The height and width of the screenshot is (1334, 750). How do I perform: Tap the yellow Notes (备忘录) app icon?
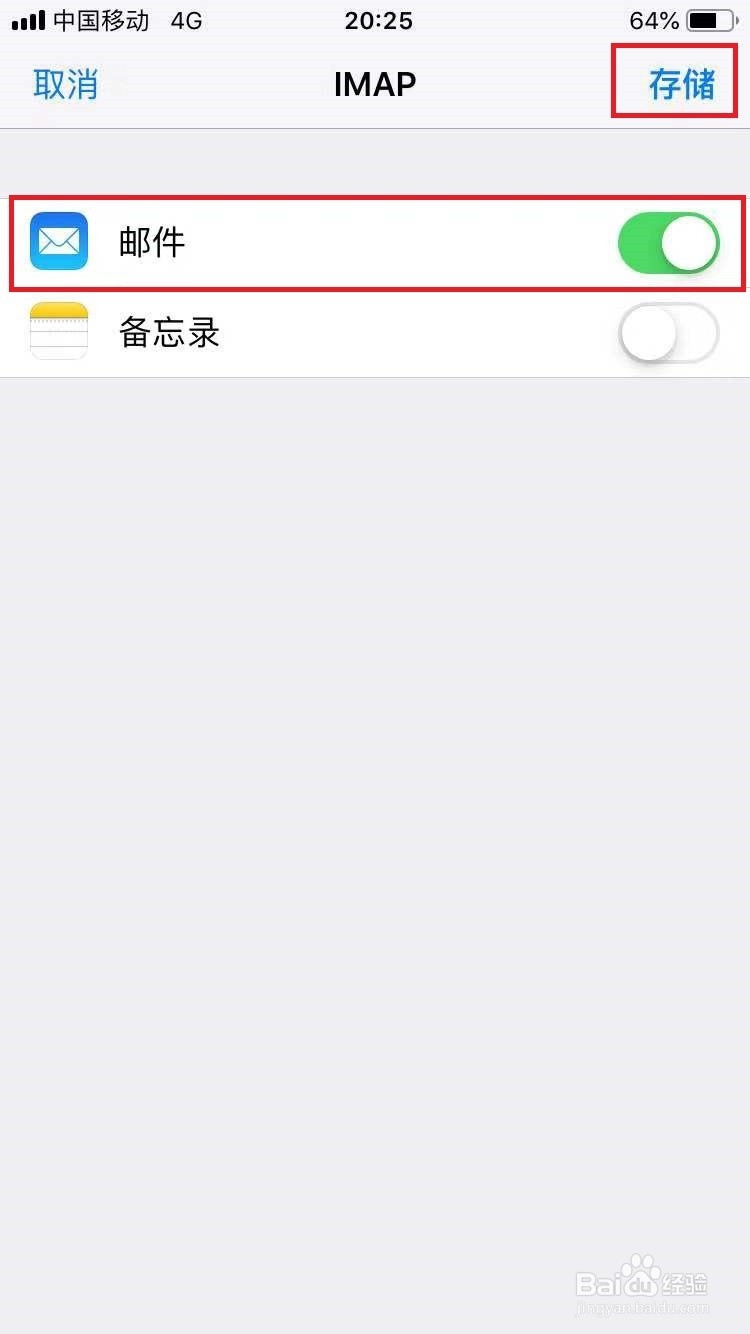[x=58, y=332]
